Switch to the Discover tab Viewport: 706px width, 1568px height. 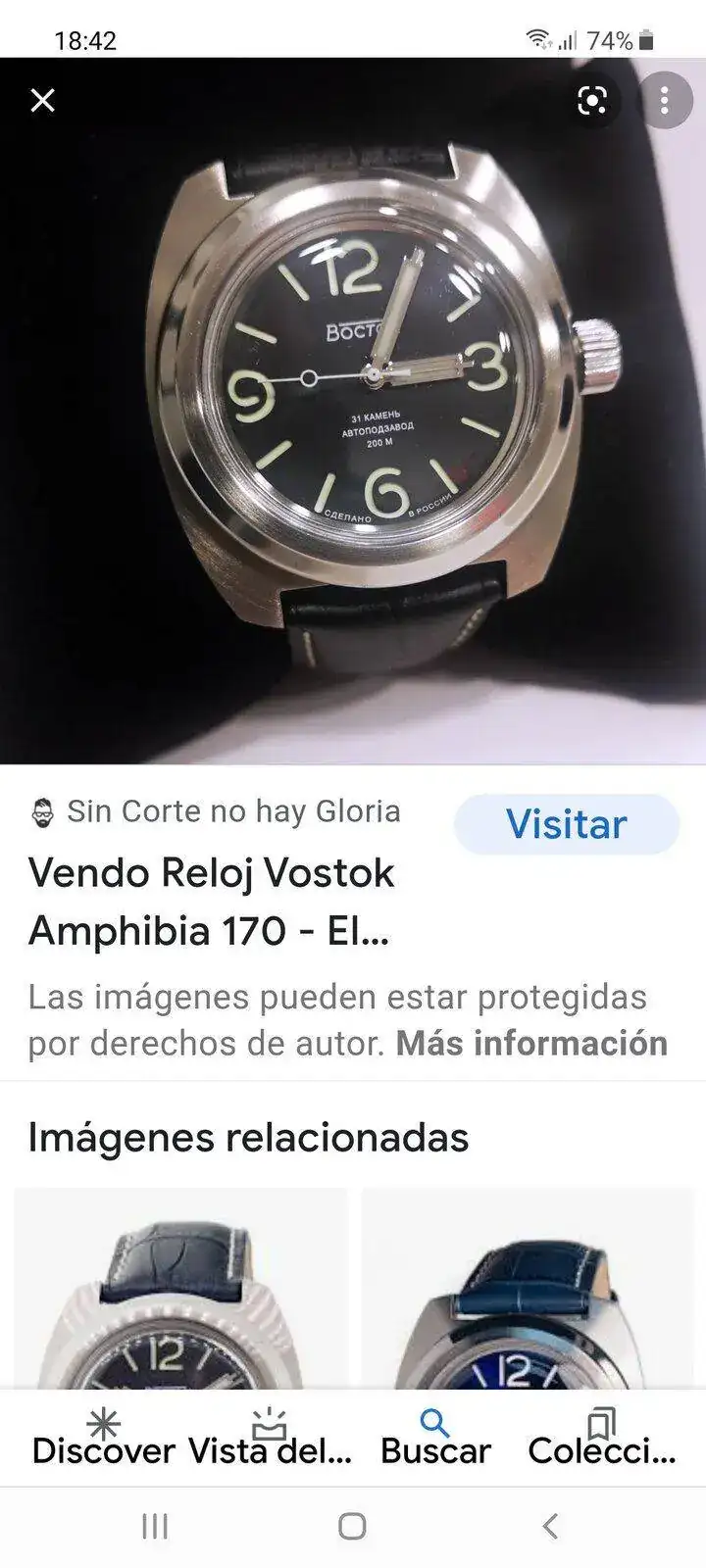point(103,1438)
